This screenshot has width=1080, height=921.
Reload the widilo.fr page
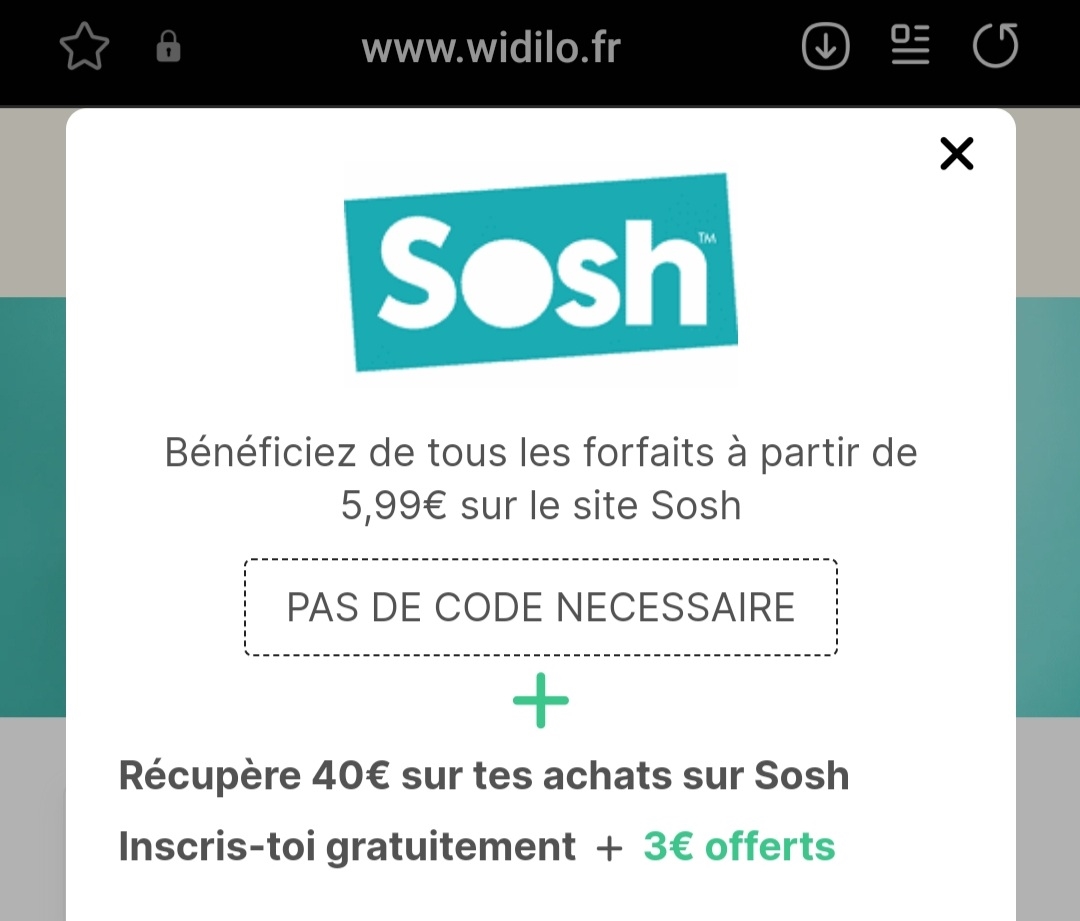coord(995,47)
